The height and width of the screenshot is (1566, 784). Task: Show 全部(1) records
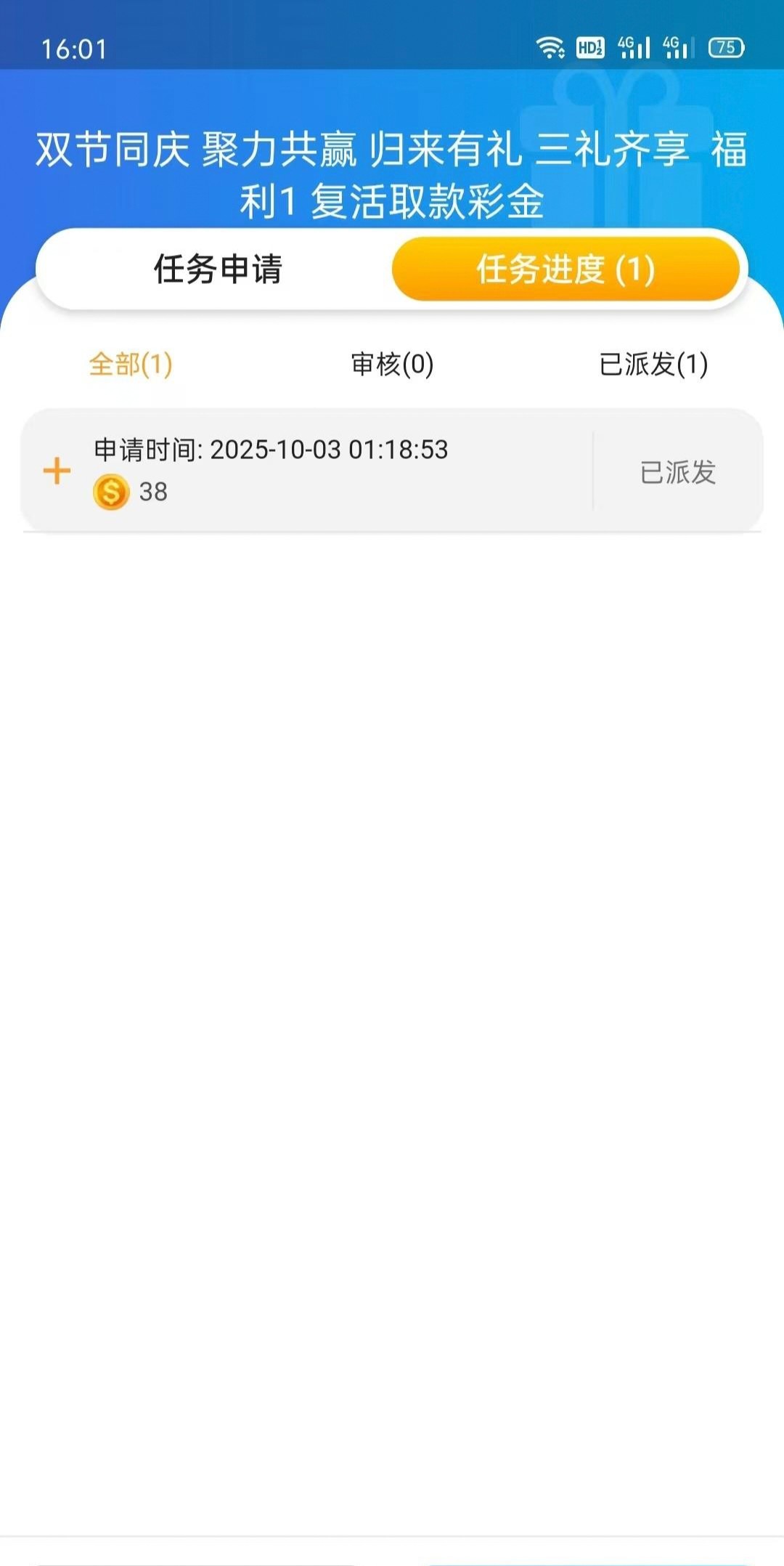coord(131,364)
